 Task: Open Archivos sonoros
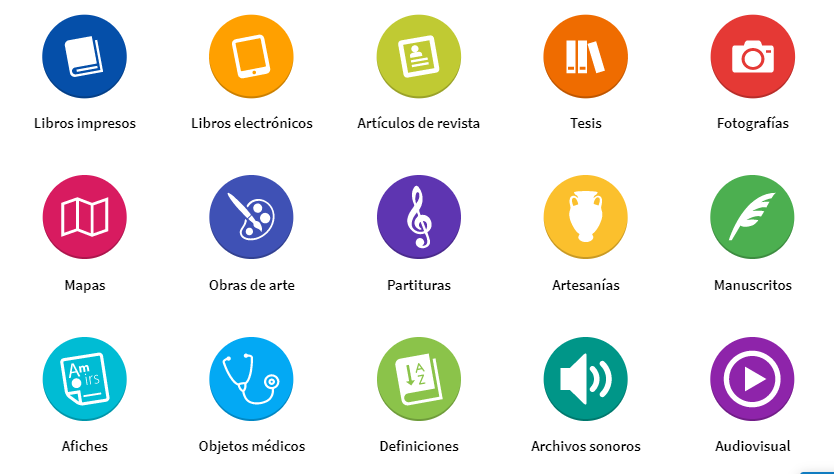(x=585, y=379)
